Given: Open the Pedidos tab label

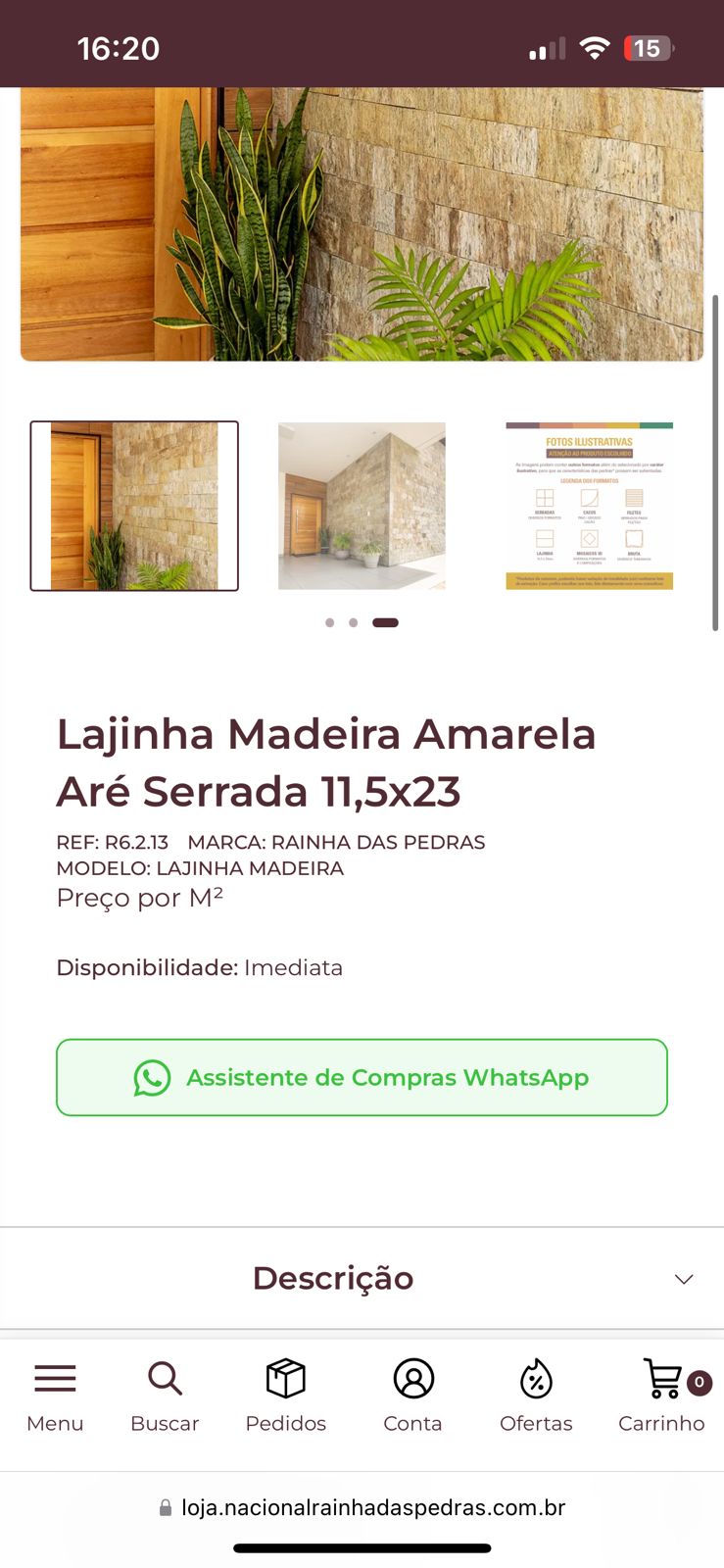Looking at the screenshot, I should [285, 1423].
